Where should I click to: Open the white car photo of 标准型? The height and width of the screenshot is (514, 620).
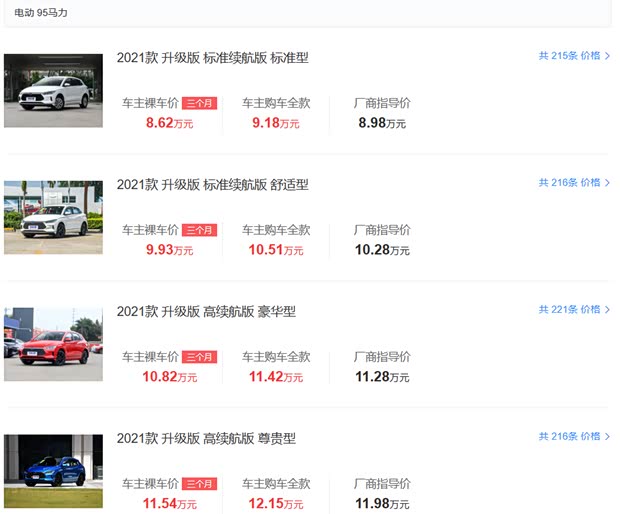tap(53, 91)
